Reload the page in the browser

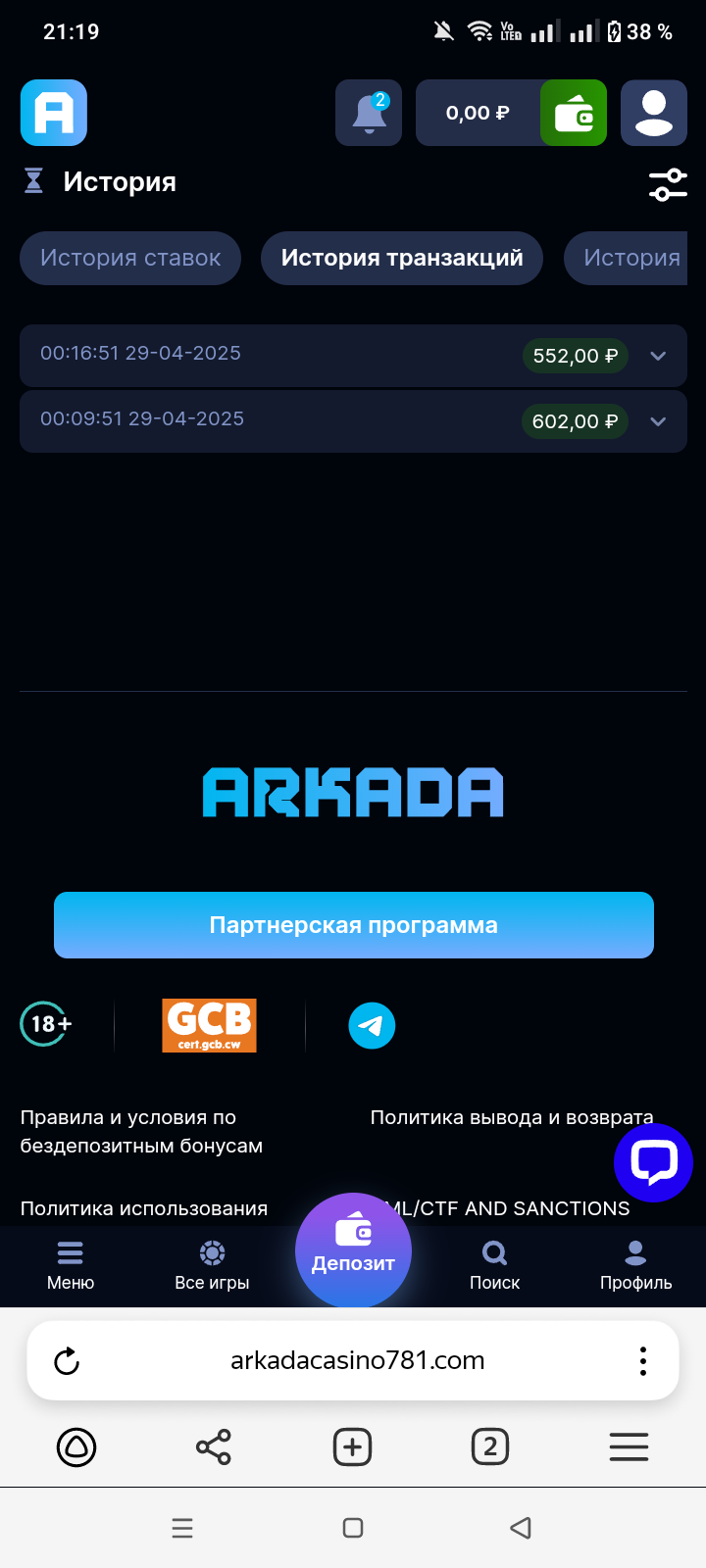[x=67, y=1360]
